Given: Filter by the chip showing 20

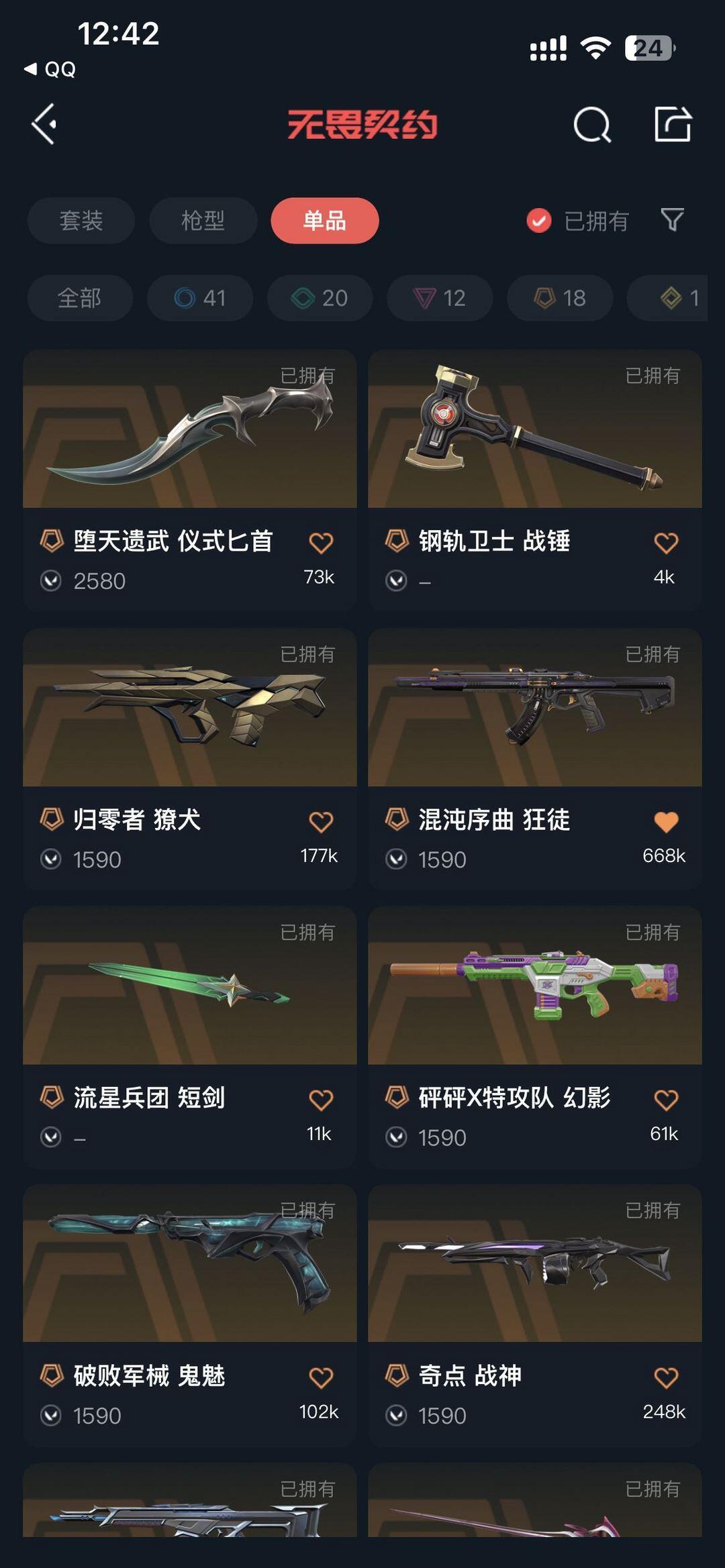Looking at the screenshot, I should pyautogui.click(x=320, y=297).
